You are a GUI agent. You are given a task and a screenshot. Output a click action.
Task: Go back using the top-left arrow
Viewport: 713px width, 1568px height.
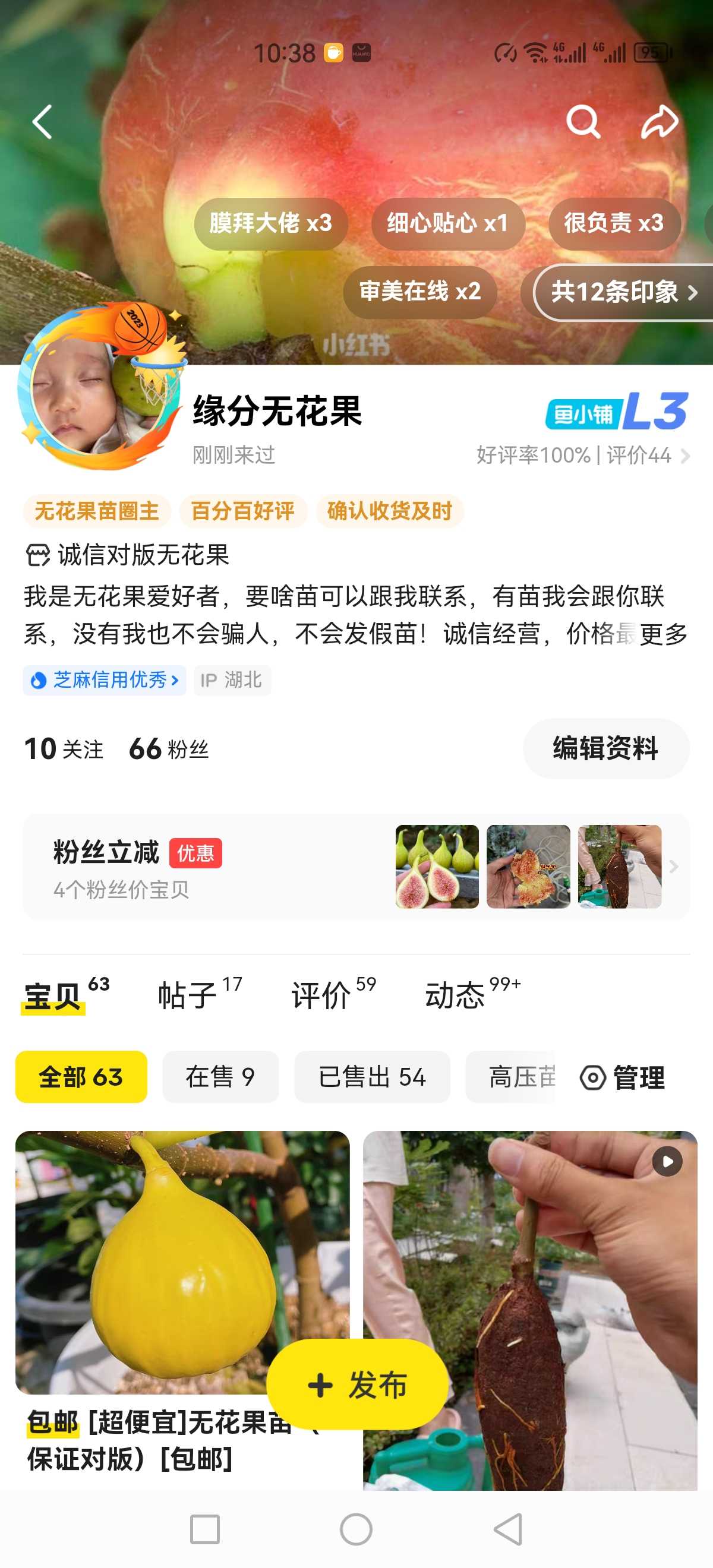[43, 122]
